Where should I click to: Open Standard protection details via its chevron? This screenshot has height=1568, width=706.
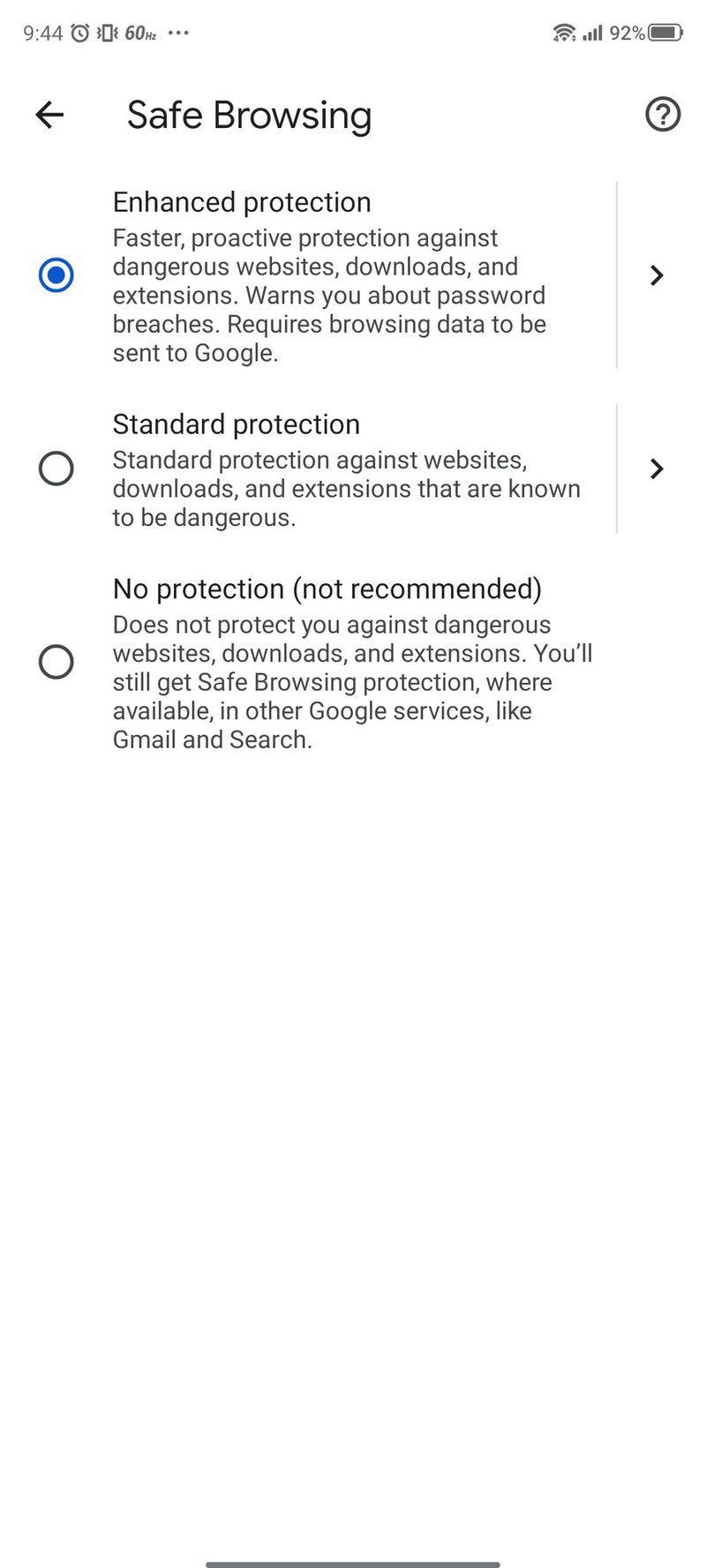coord(657,469)
